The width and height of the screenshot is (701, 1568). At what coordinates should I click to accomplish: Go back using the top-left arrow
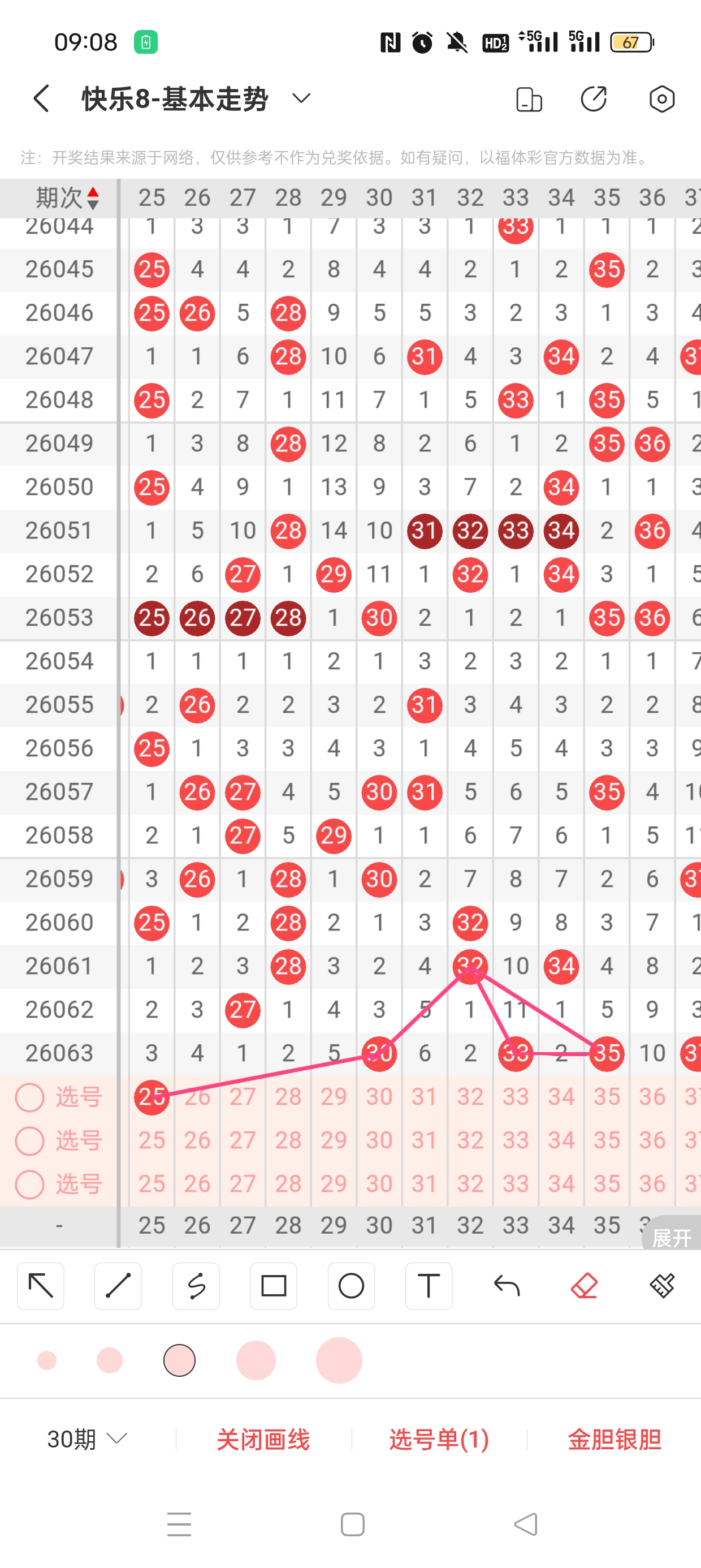point(41,98)
